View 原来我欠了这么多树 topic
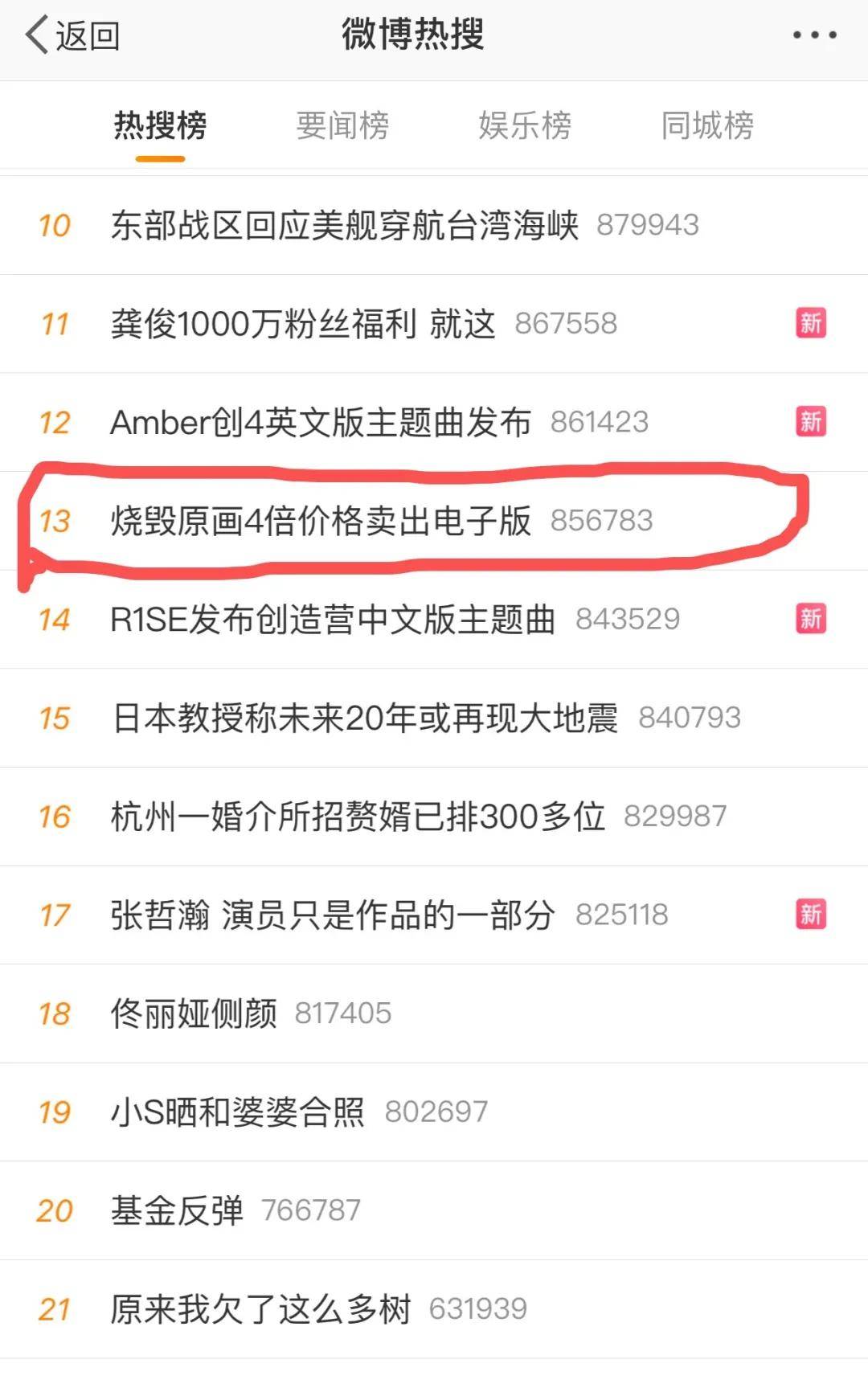The height and width of the screenshot is (1388, 868). point(260,1310)
